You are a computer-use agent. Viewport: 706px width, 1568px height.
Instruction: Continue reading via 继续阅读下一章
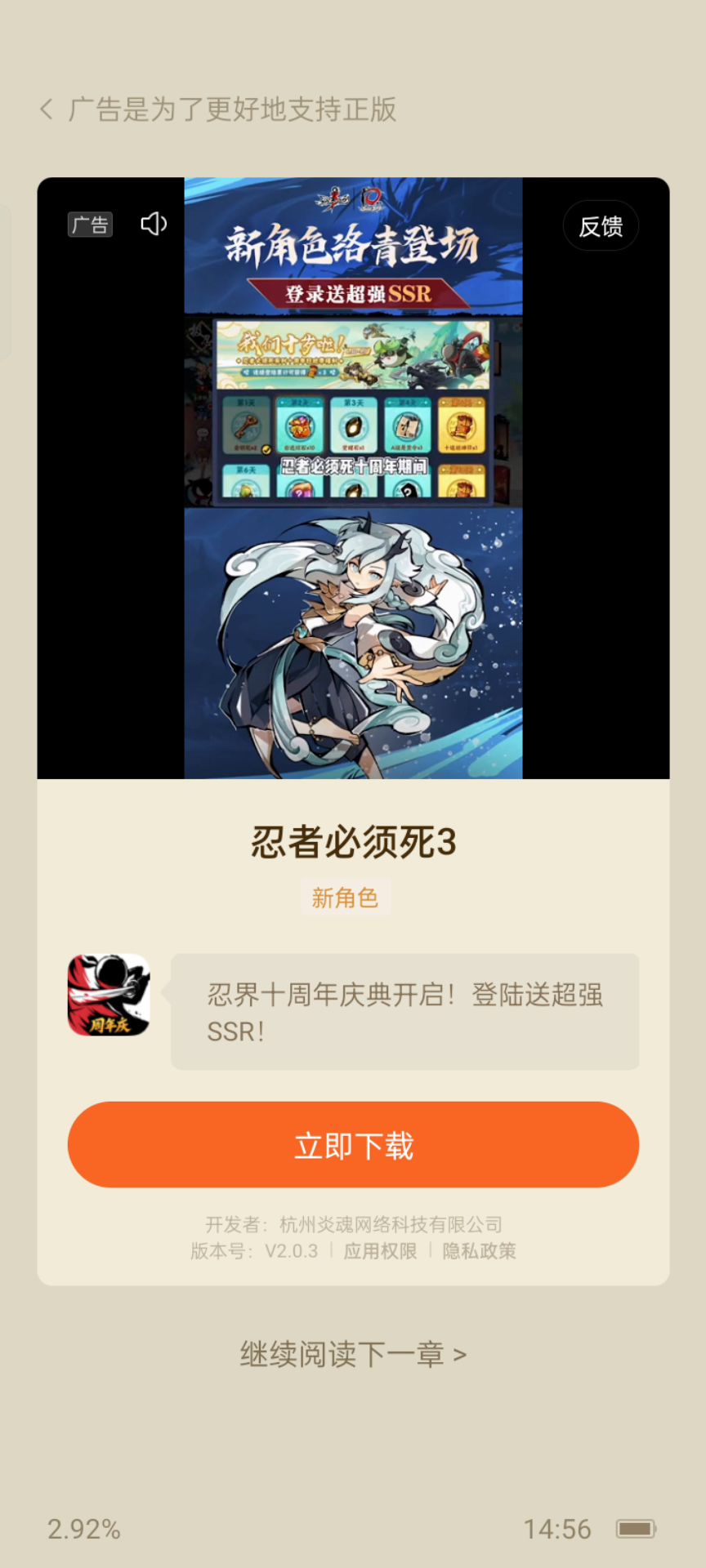tap(353, 1354)
